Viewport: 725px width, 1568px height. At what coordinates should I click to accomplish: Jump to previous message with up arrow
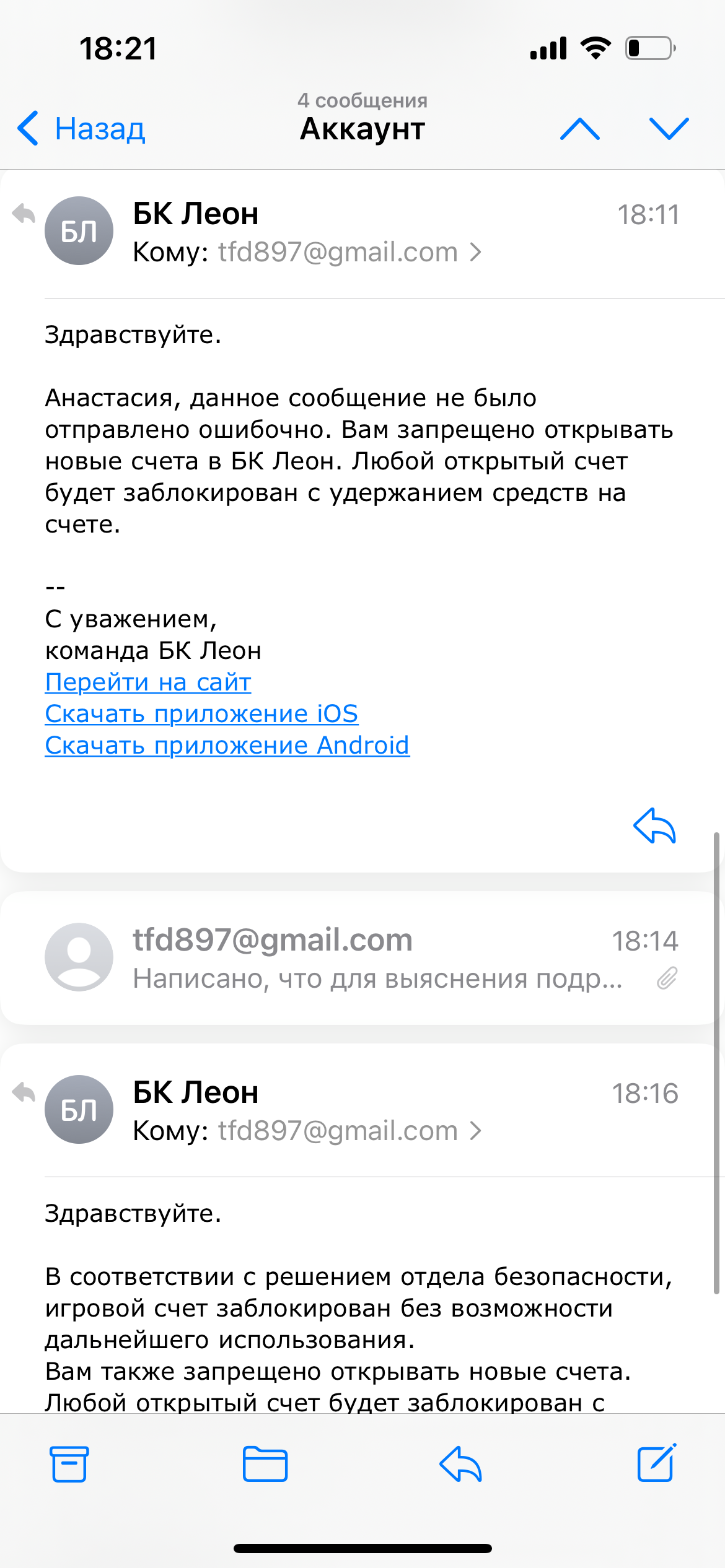tap(579, 129)
